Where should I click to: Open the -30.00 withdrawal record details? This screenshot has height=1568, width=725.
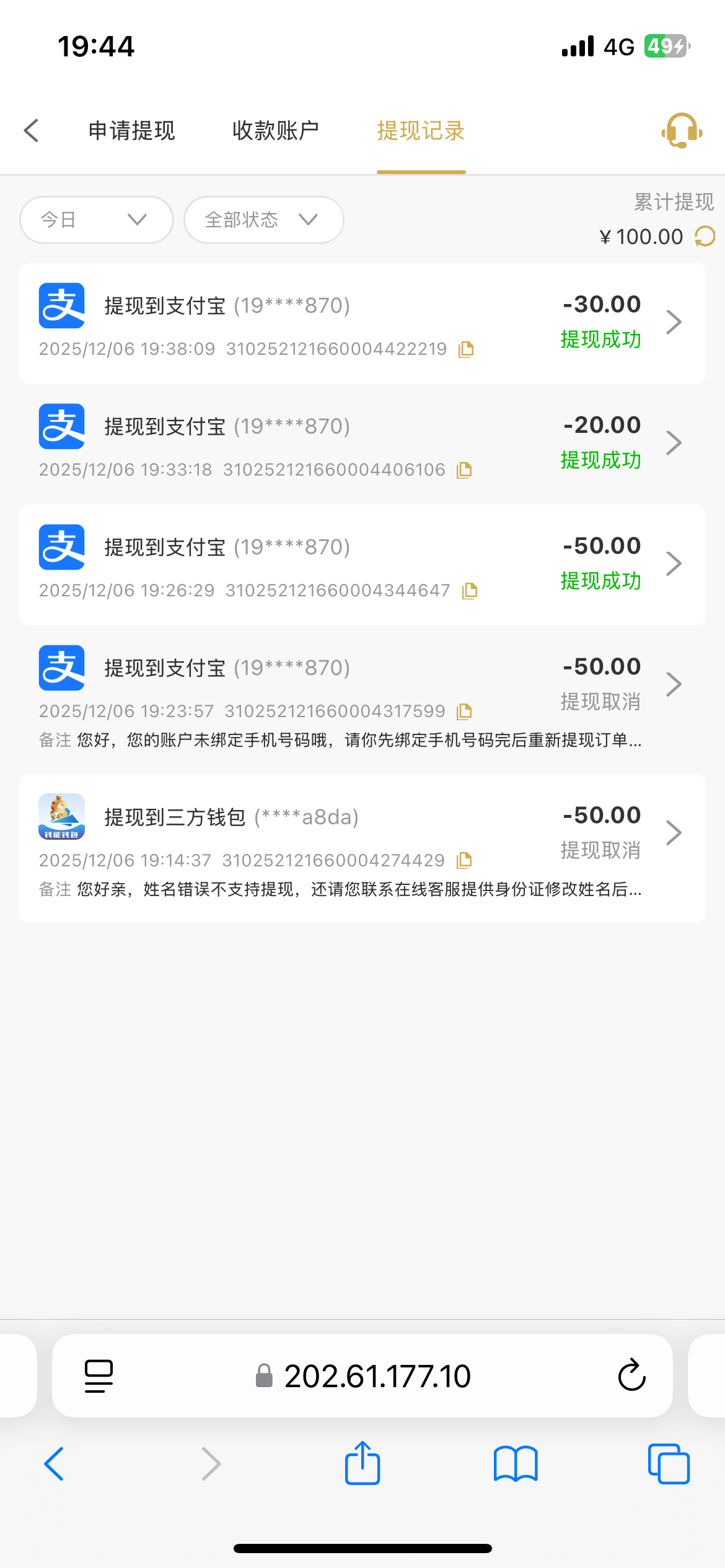(x=674, y=322)
